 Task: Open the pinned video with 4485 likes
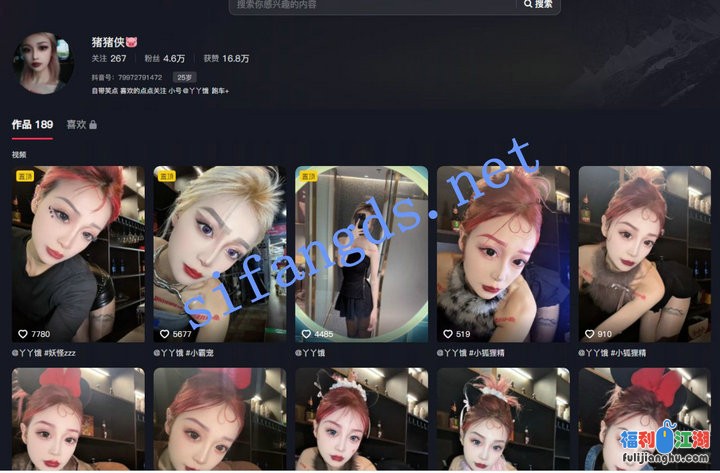[361, 253]
